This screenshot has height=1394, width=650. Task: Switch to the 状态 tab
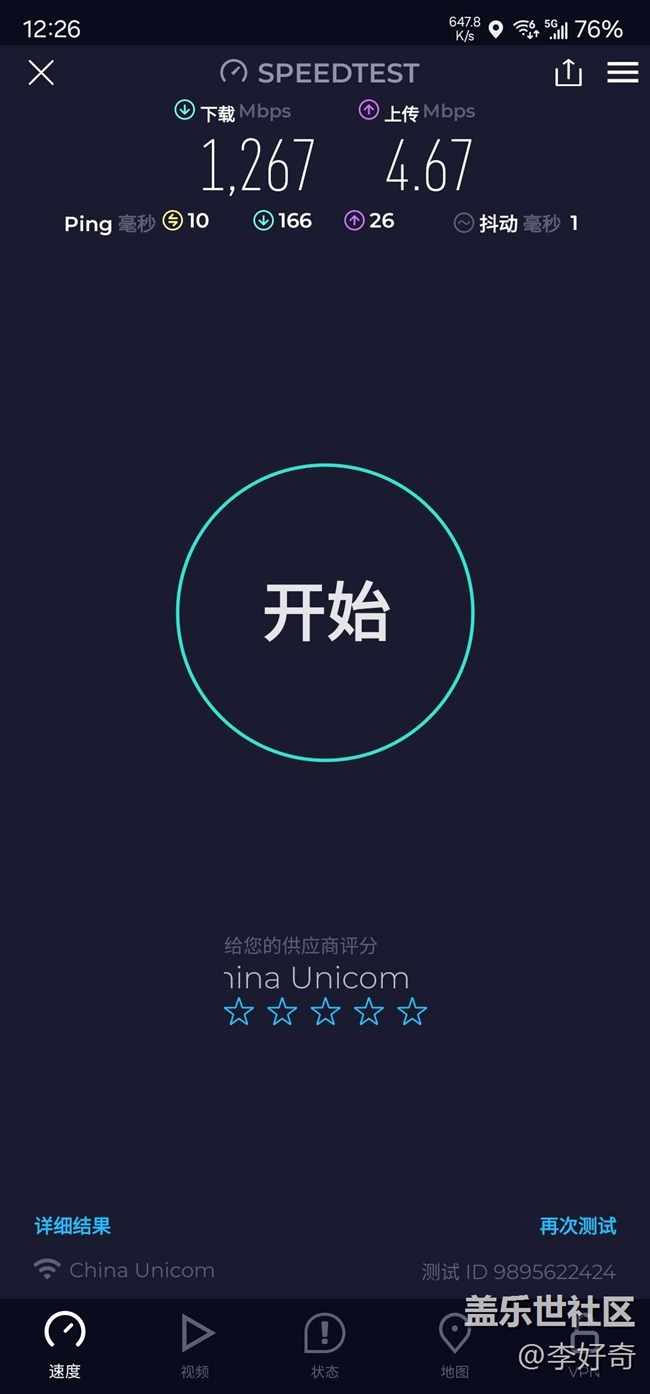[x=324, y=1345]
